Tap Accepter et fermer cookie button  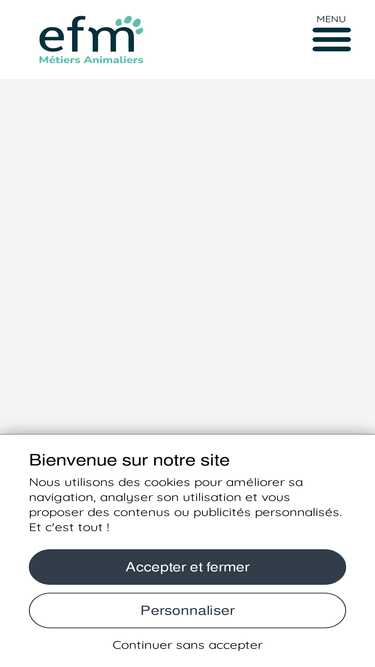tap(188, 567)
